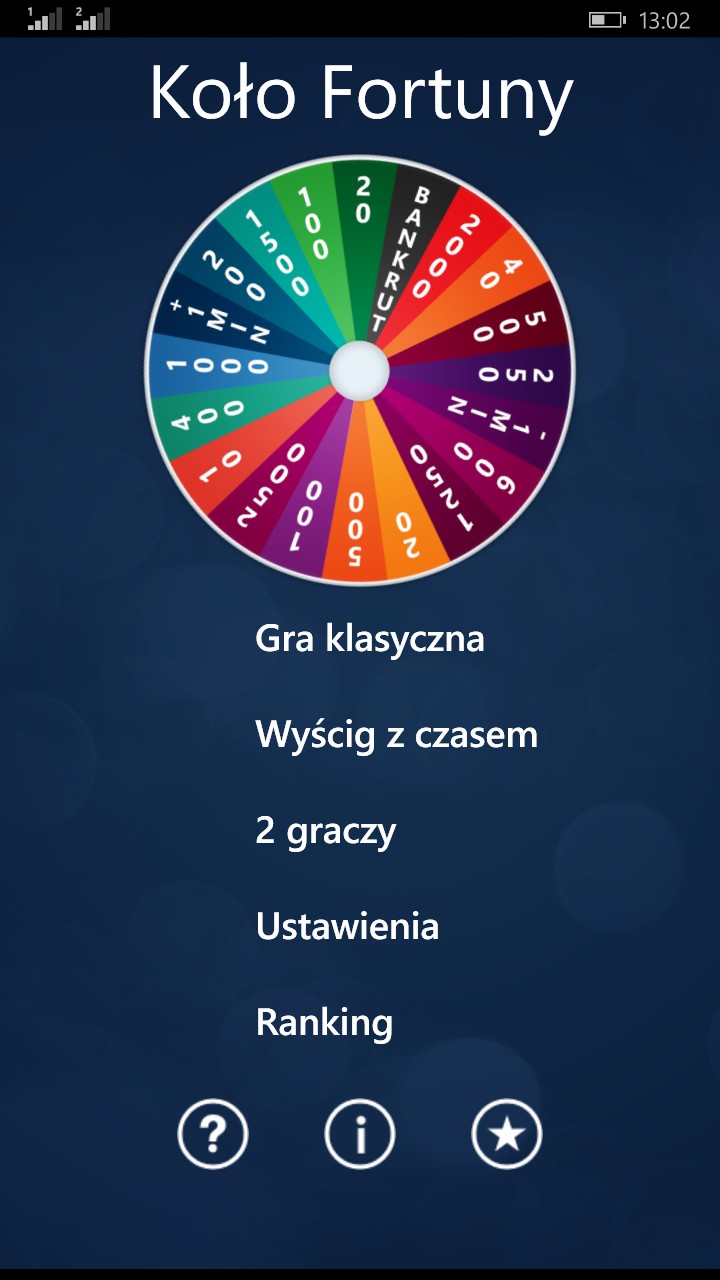
Task: Select Wyścig z czasem mode
Action: (x=397, y=734)
